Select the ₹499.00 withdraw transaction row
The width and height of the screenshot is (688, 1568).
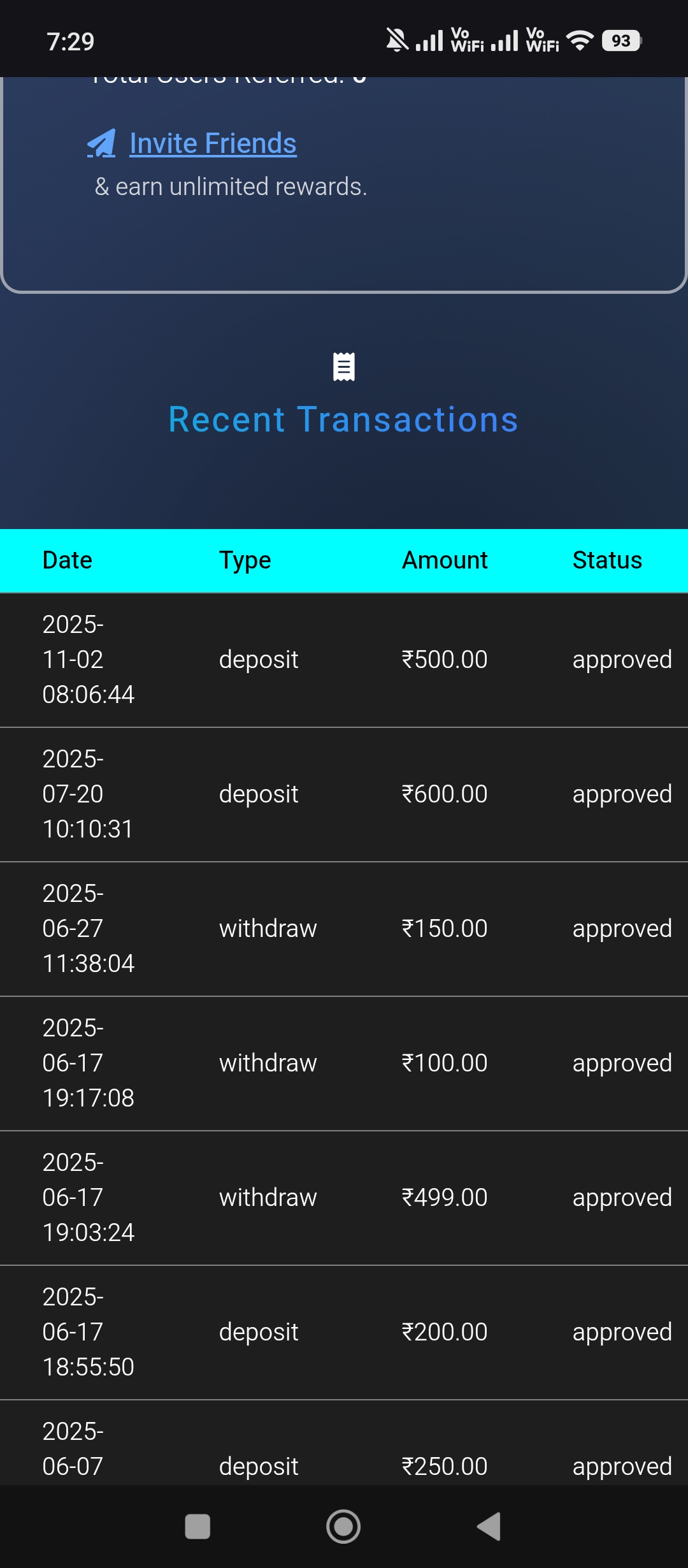pos(344,1197)
